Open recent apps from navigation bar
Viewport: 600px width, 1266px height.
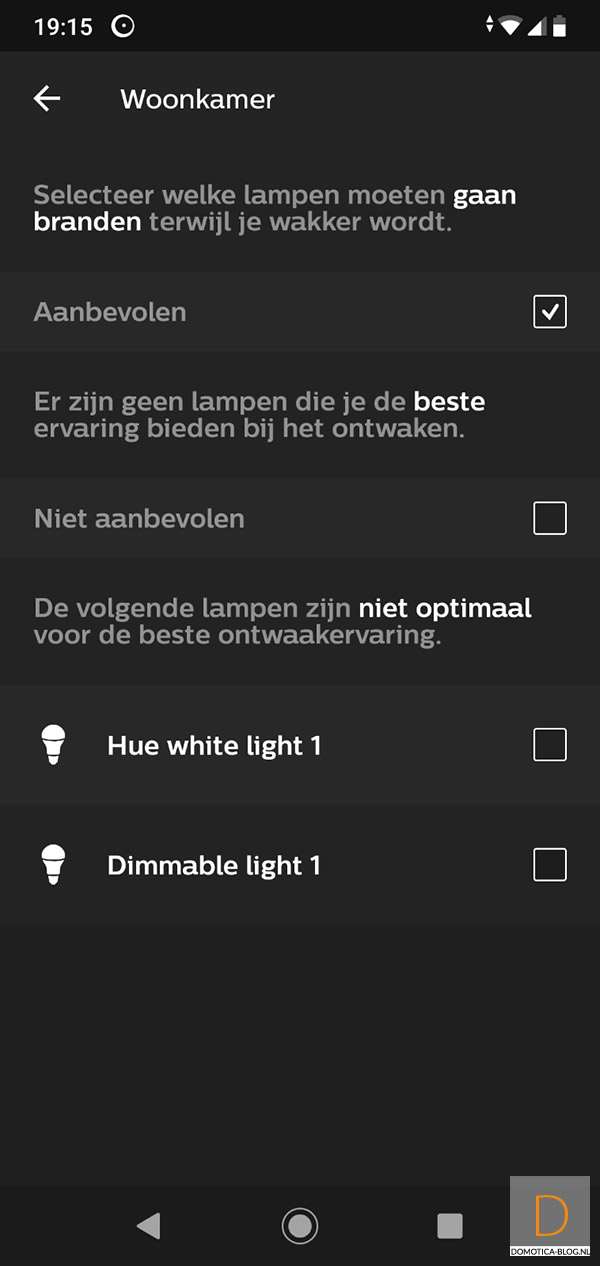pyautogui.click(x=450, y=1225)
